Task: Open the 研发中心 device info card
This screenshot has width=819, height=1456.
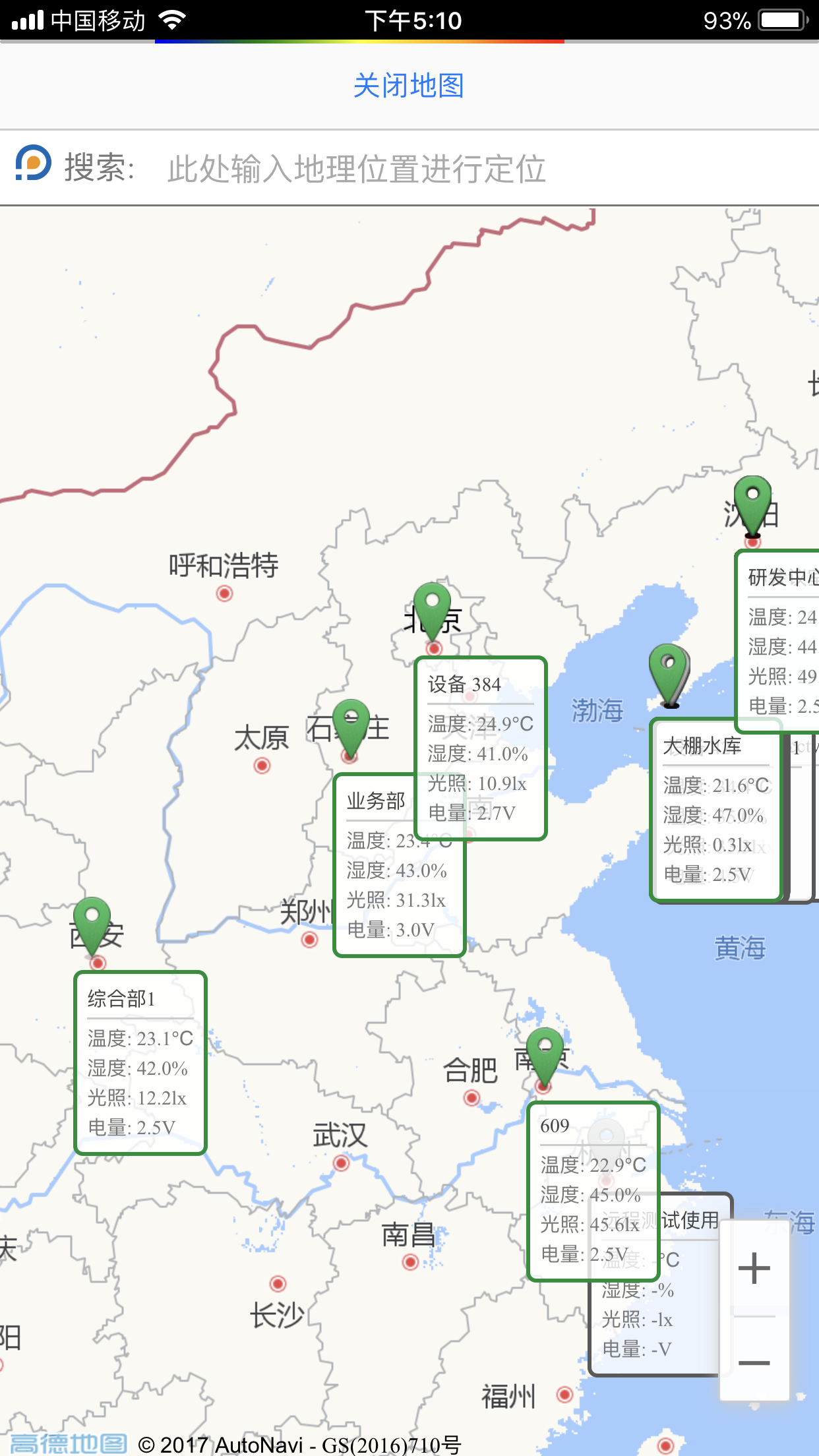Action: click(777, 641)
